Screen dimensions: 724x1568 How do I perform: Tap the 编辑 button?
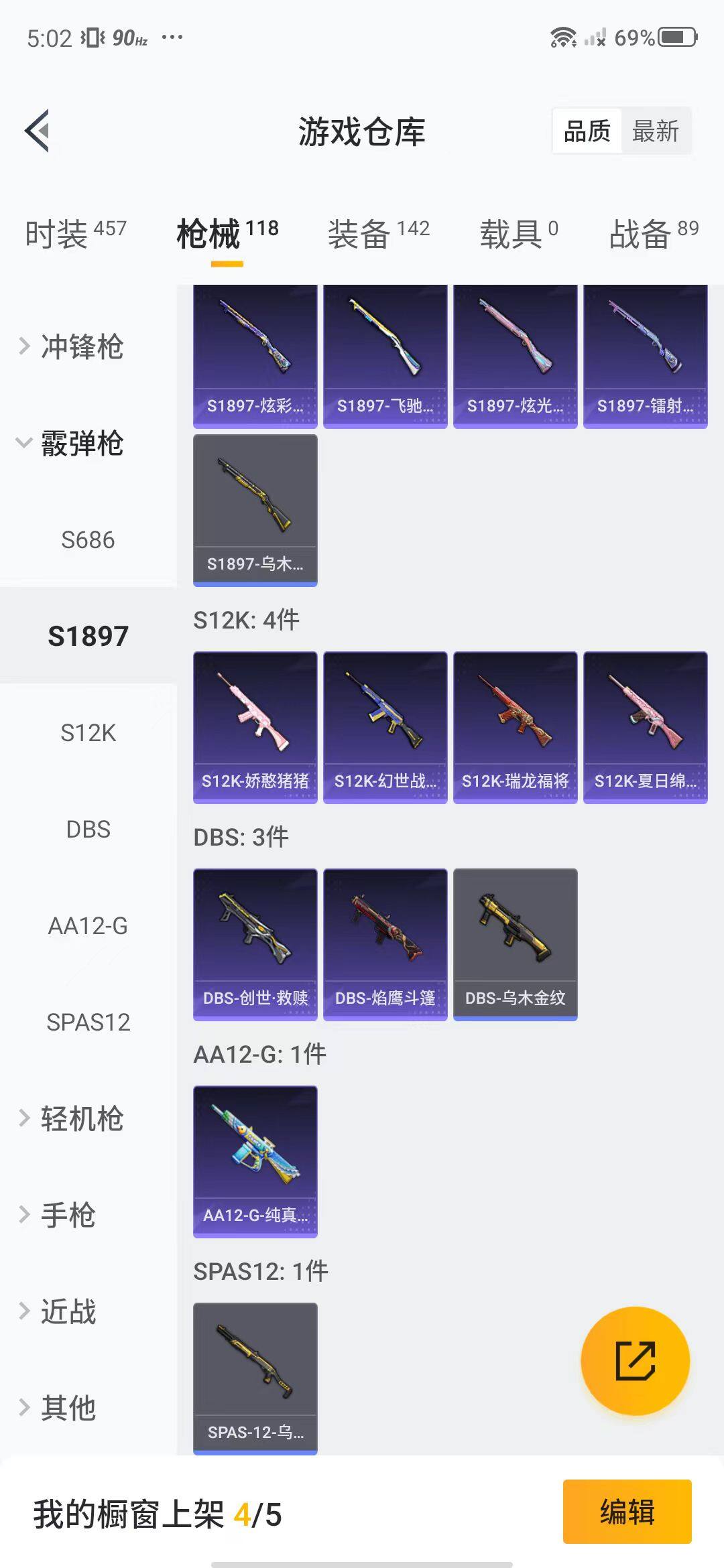click(627, 1512)
